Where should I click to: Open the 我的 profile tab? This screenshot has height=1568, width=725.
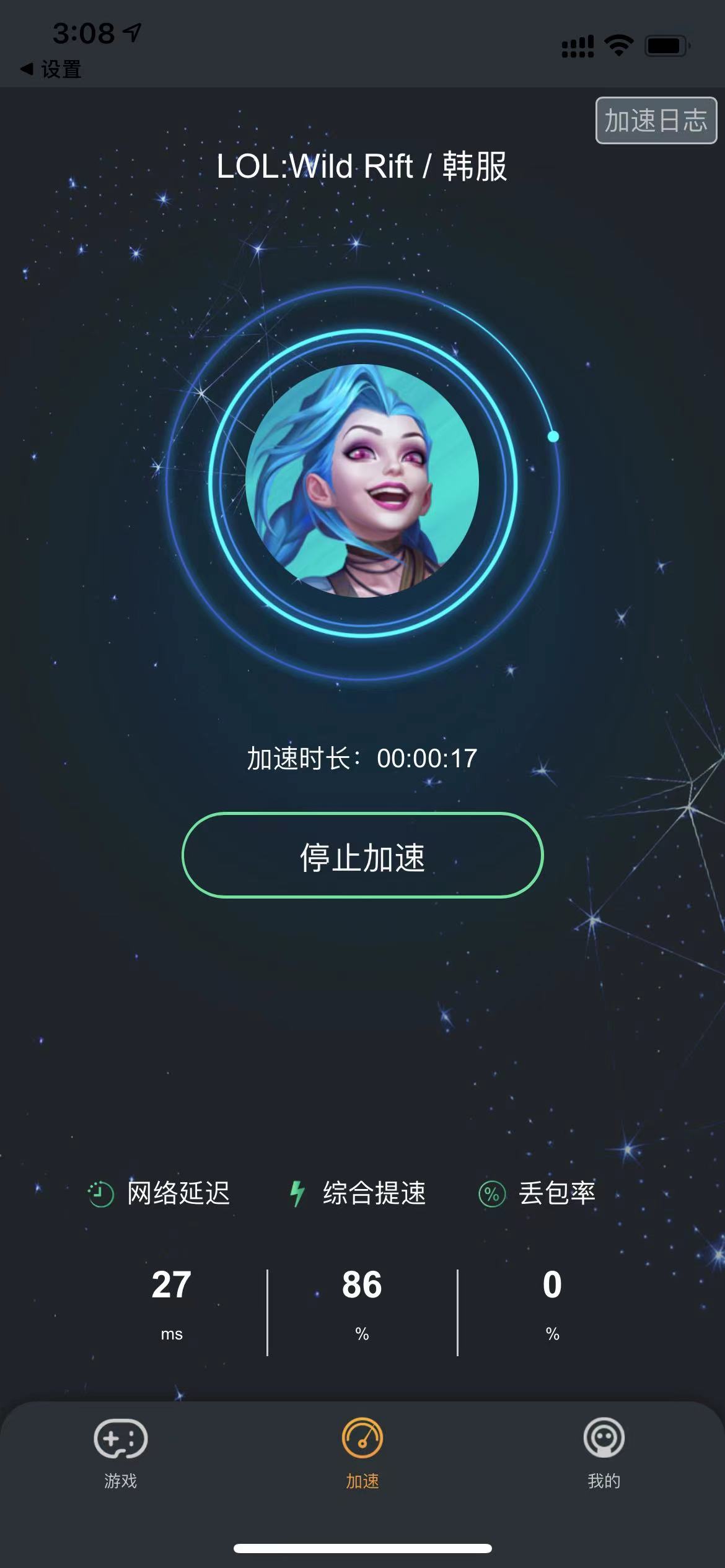pos(604,1453)
